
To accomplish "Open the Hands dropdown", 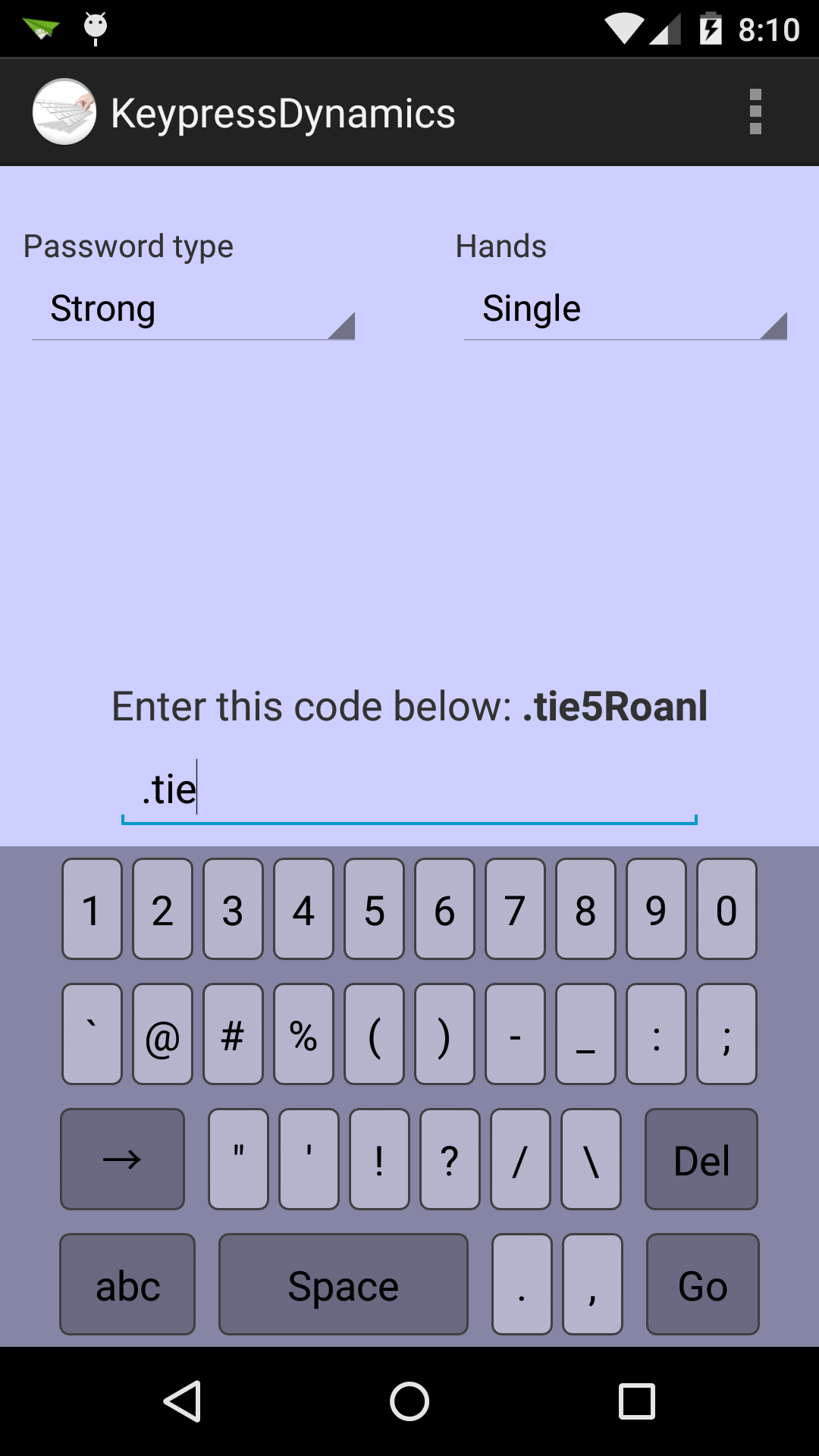I will tap(625, 309).
